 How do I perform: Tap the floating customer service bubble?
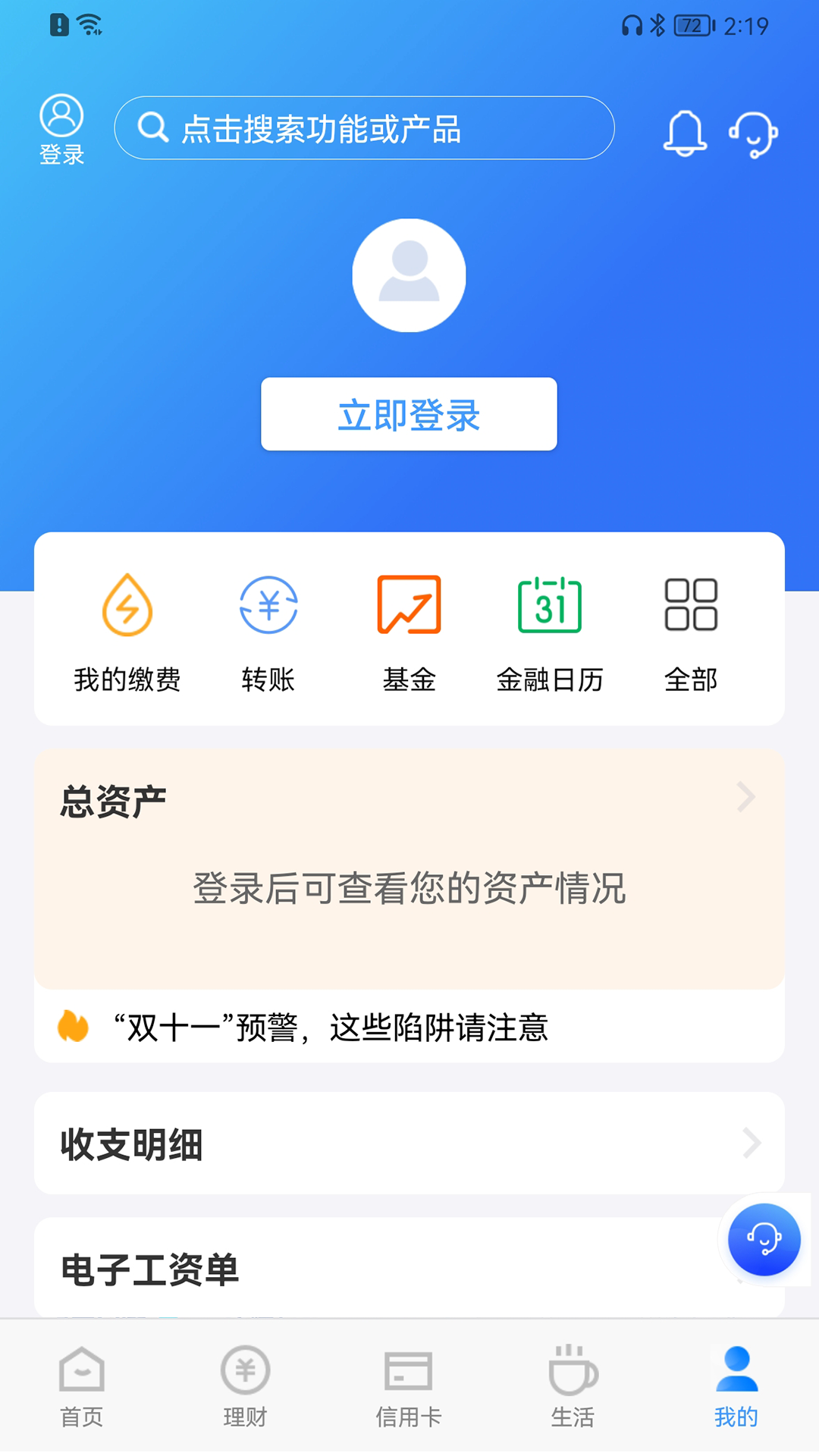762,1238
